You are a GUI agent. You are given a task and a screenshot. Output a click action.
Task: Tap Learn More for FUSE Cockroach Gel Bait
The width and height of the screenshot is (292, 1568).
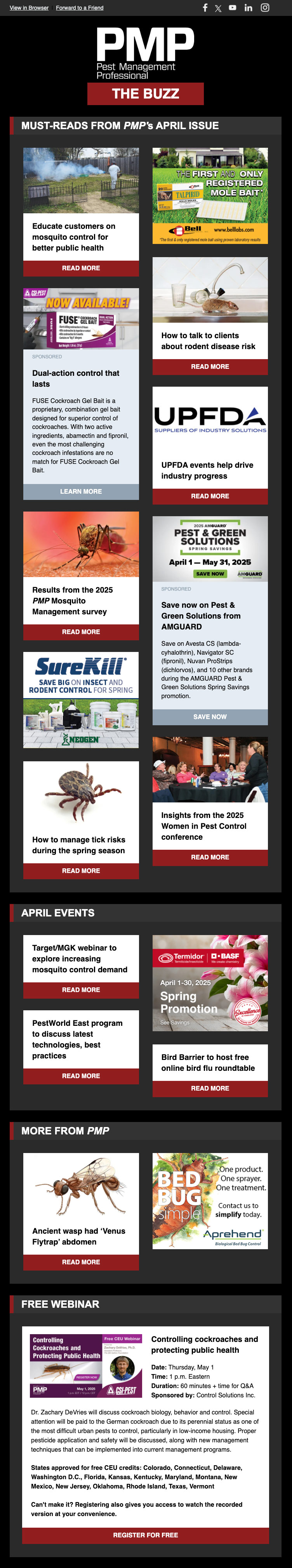pyautogui.click(x=81, y=491)
